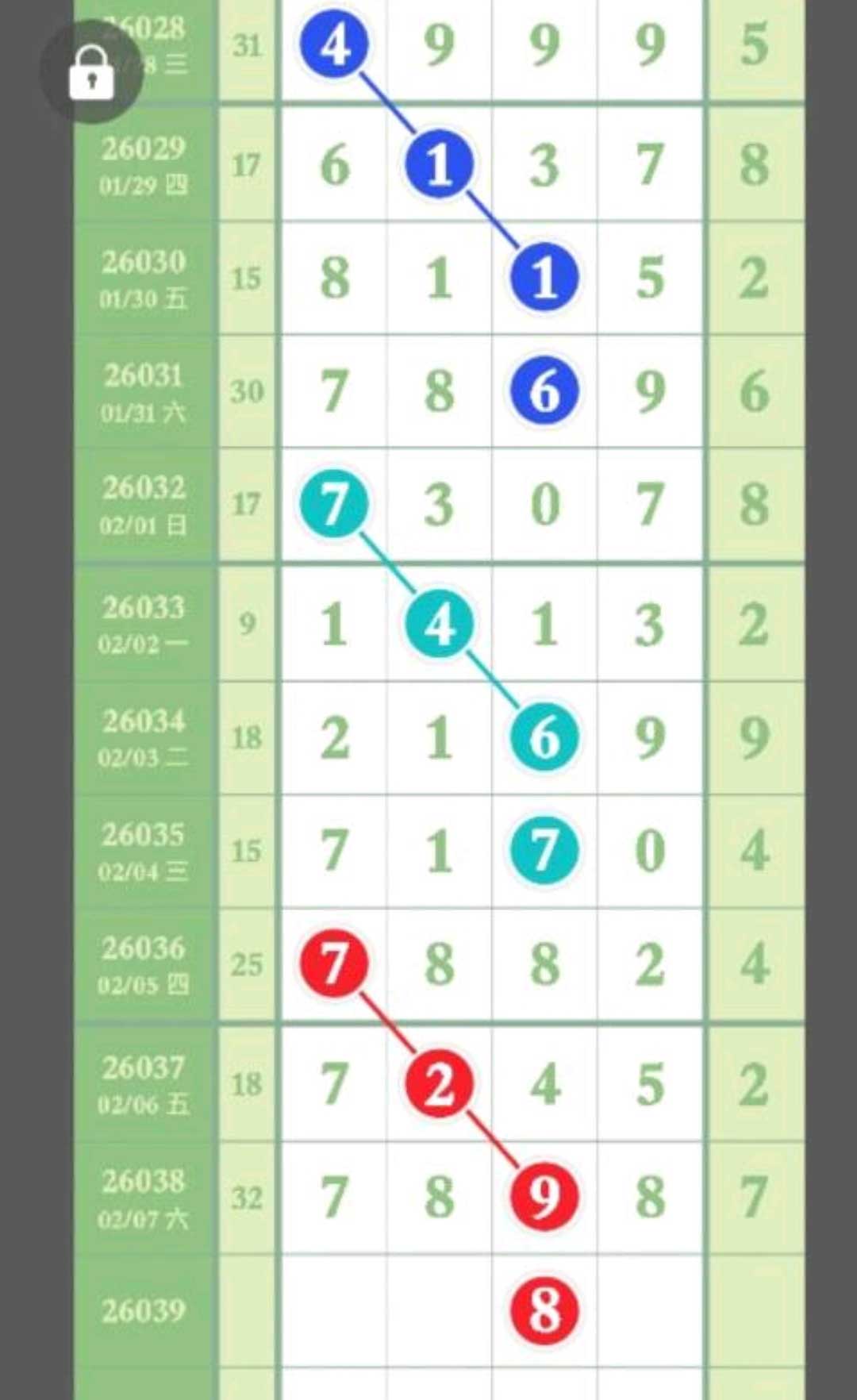Tap the lock icon overlay
The width and height of the screenshot is (857, 1400).
(x=91, y=71)
